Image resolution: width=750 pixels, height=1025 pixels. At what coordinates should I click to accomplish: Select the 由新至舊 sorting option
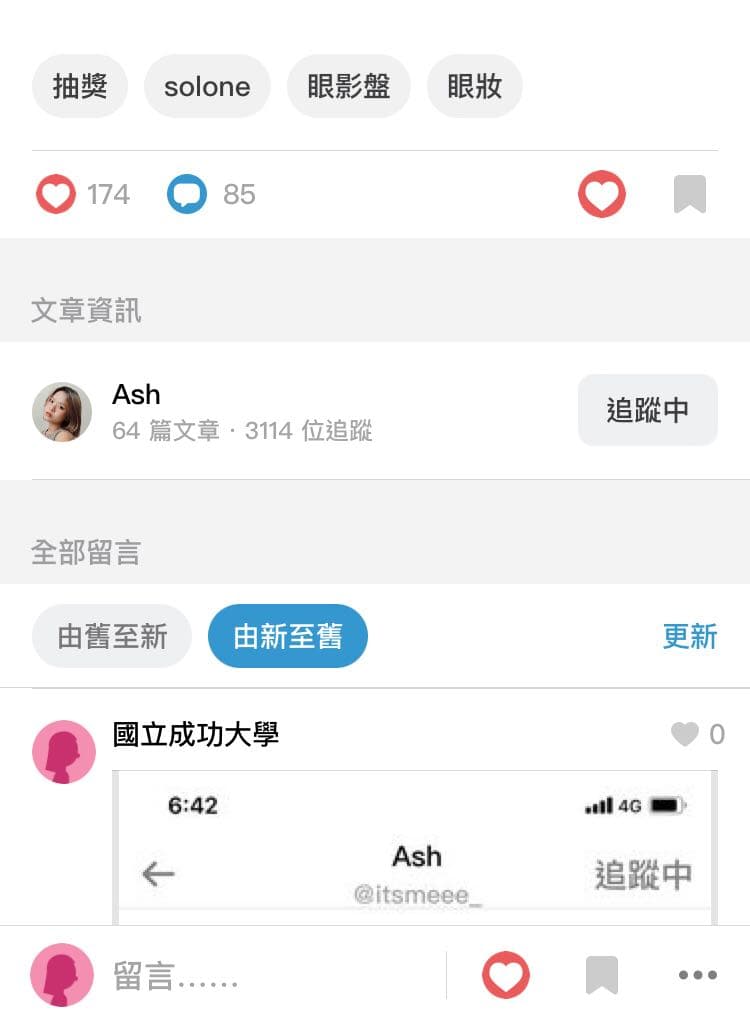[288, 636]
